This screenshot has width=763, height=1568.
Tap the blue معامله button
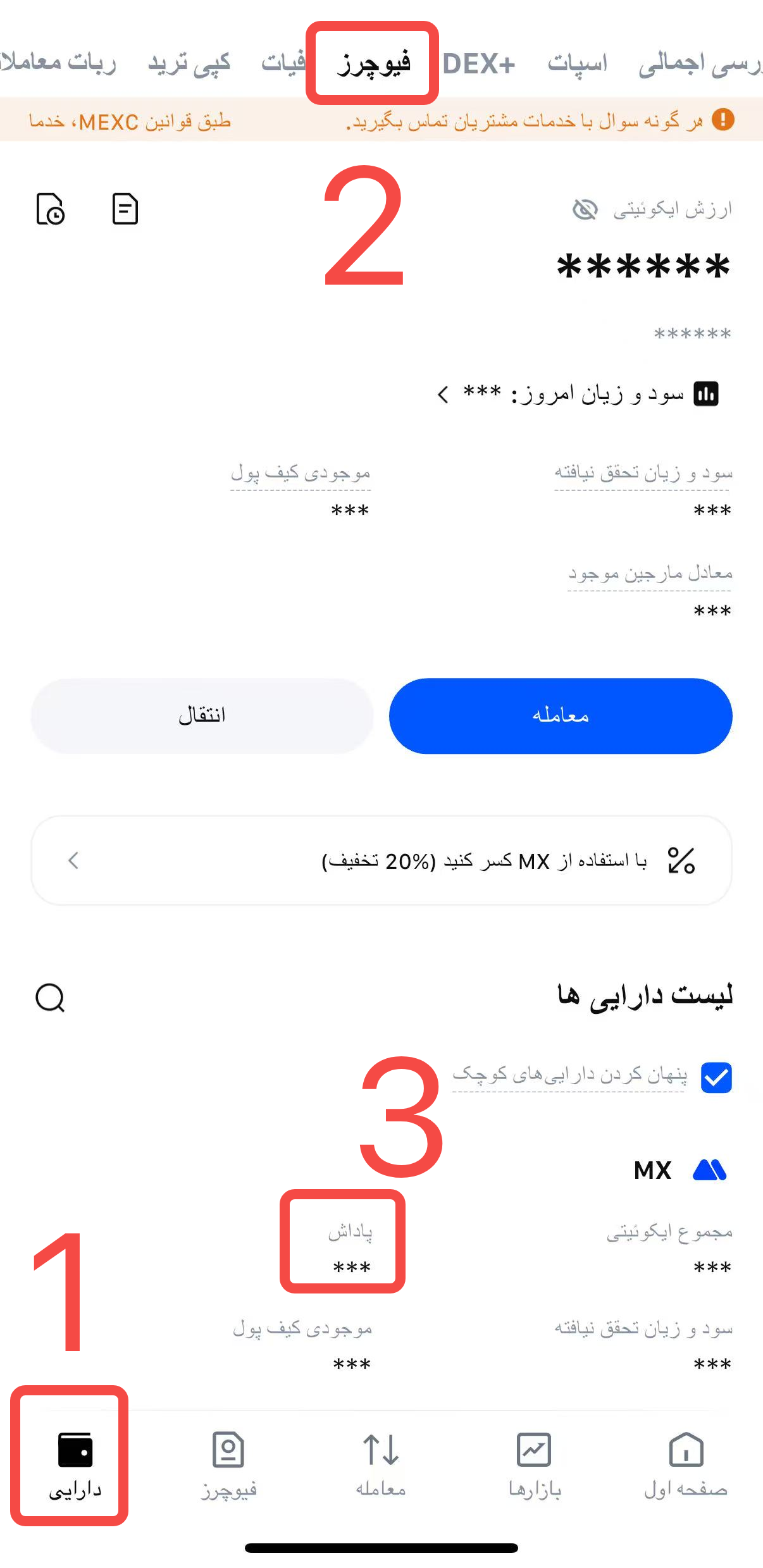pos(561,716)
